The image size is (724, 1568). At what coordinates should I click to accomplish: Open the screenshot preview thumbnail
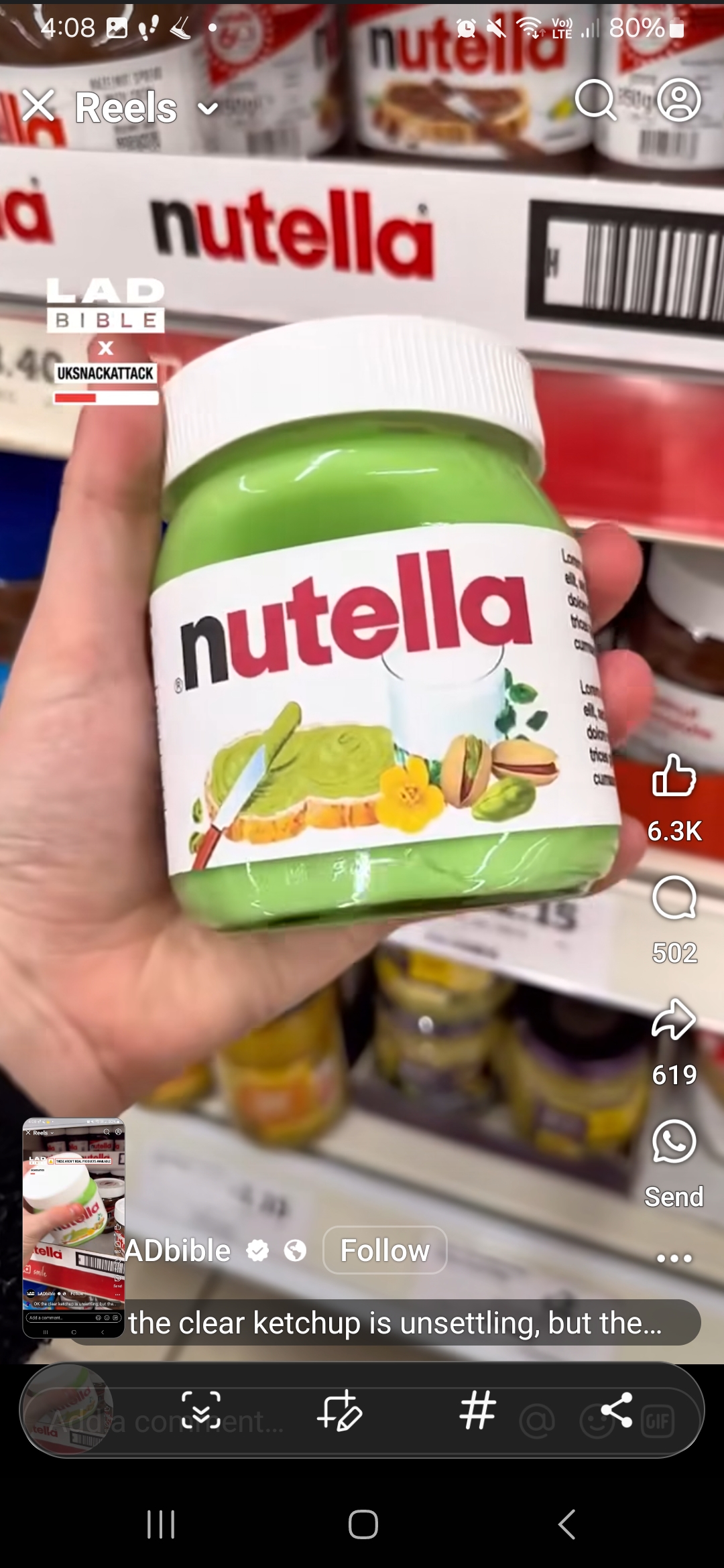pyautogui.click(x=74, y=1228)
